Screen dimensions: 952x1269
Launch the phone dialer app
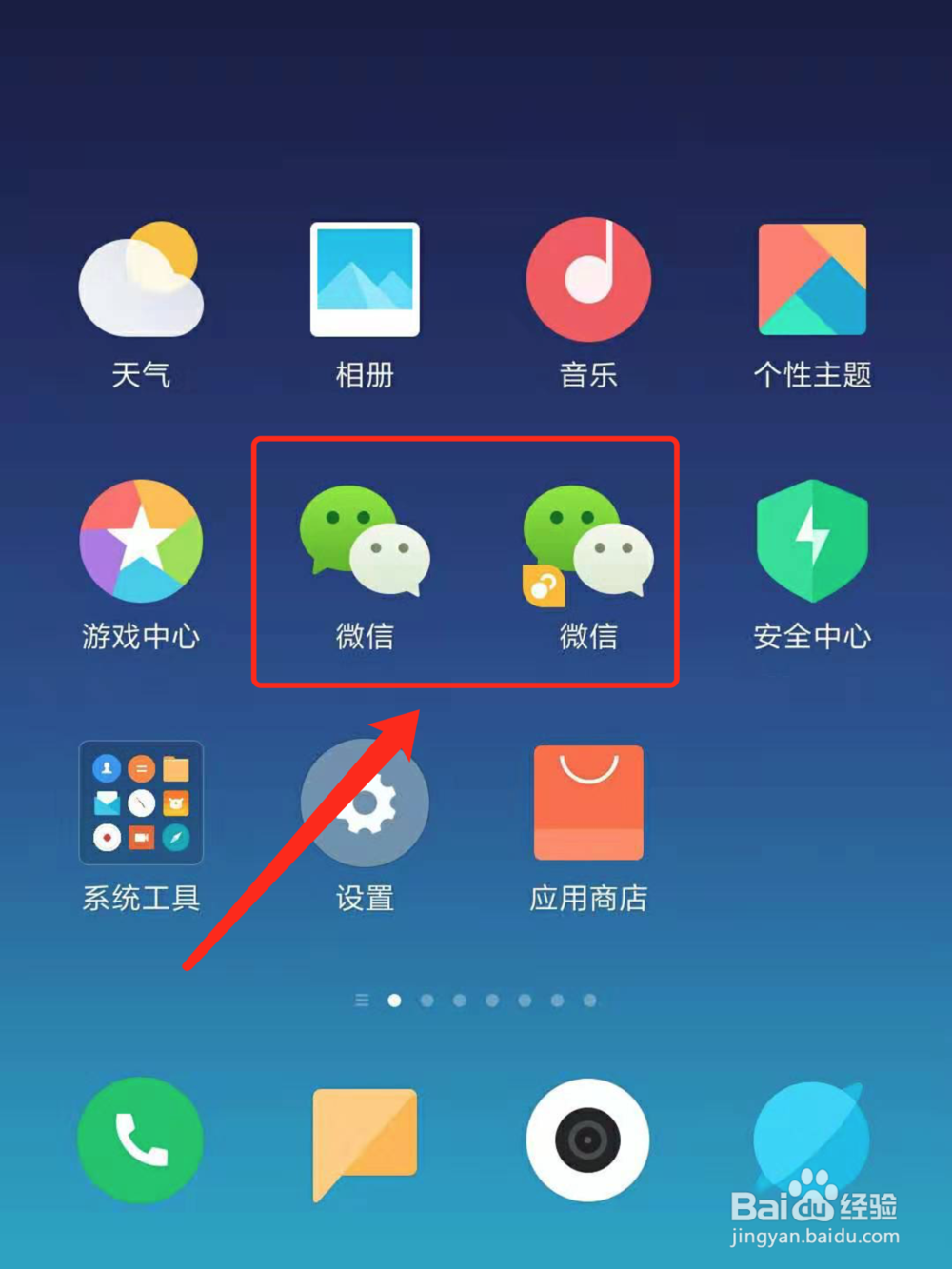pos(141,1140)
